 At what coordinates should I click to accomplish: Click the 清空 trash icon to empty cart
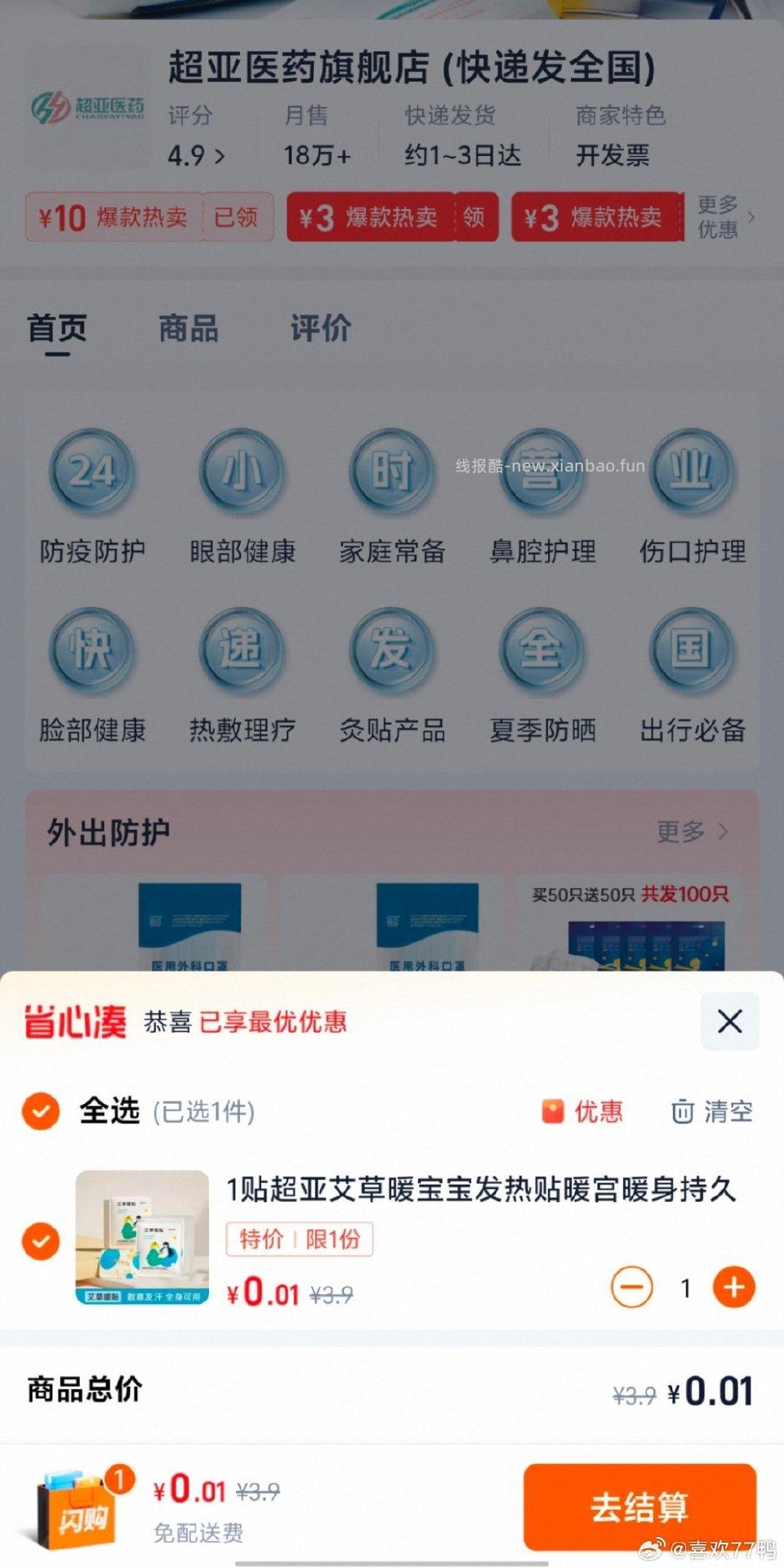tap(710, 1110)
